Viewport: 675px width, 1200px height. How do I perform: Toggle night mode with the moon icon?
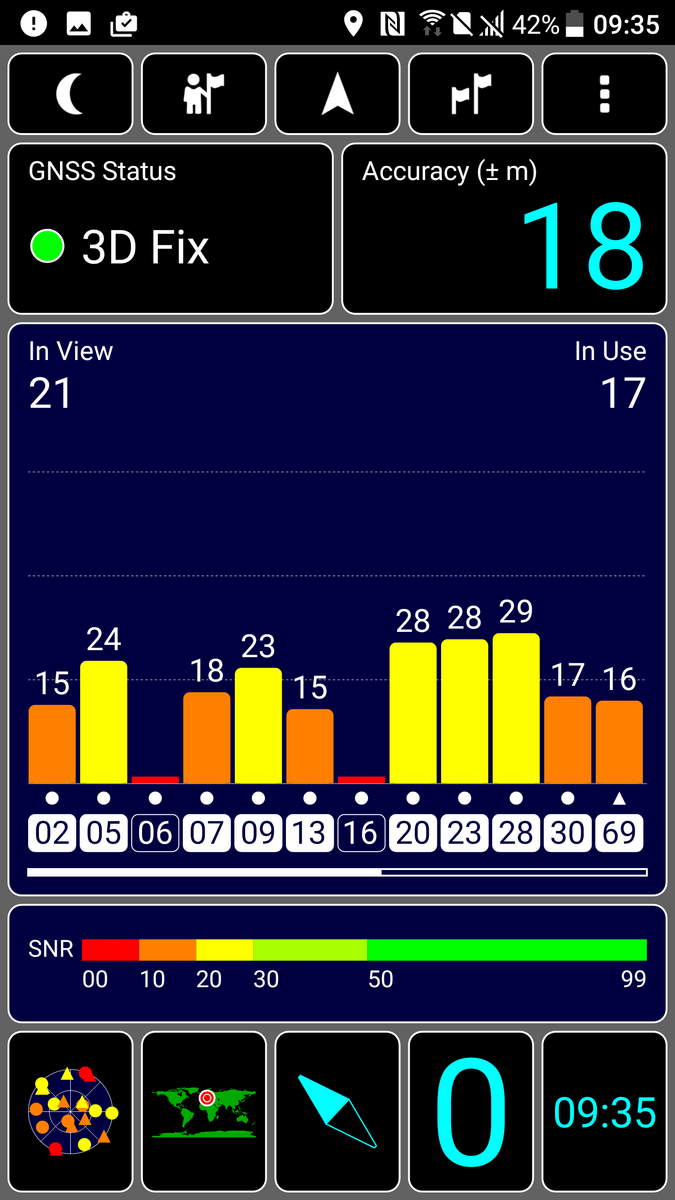click(x=71, y=94)
